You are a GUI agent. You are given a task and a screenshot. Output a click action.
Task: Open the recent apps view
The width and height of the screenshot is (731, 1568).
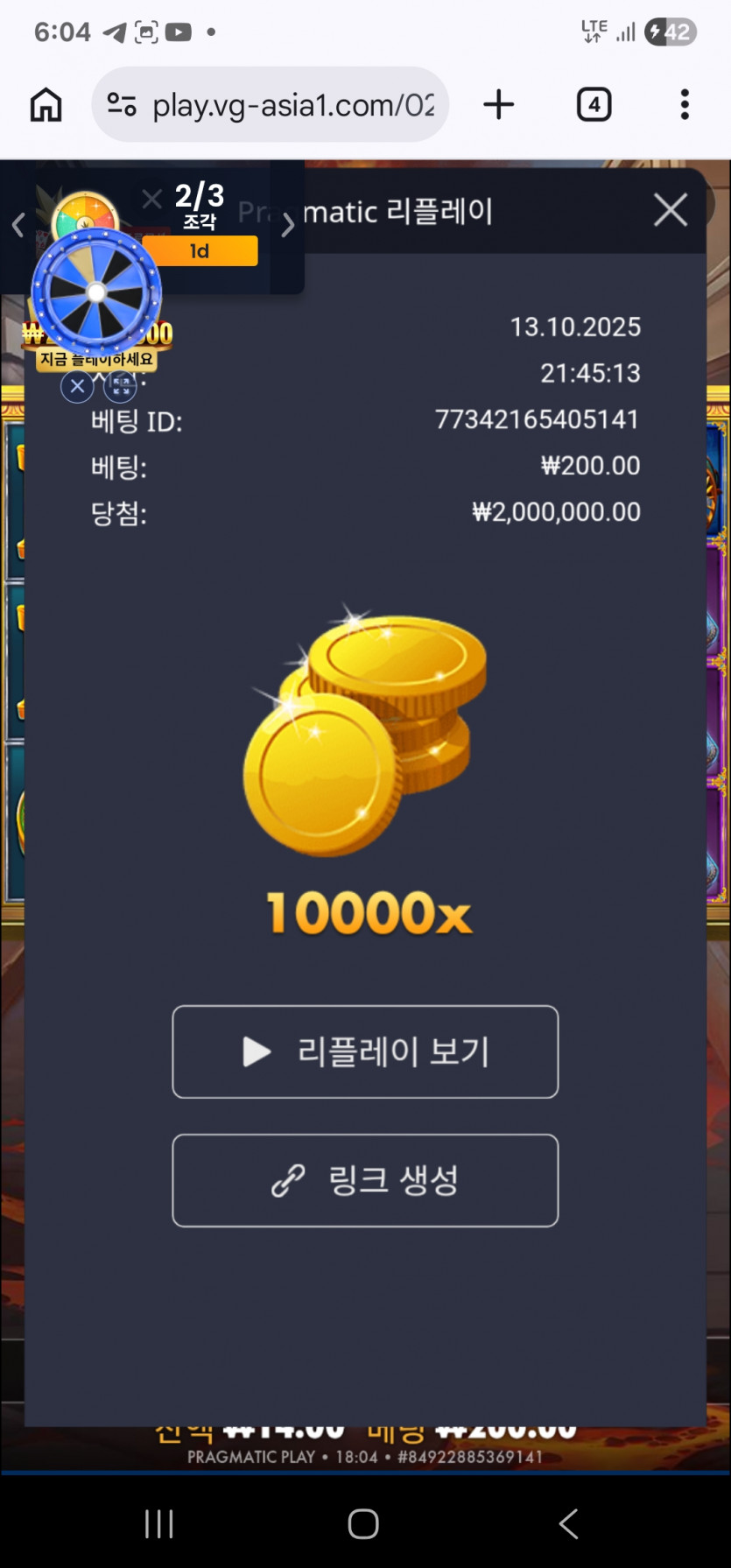[159, 1523]
